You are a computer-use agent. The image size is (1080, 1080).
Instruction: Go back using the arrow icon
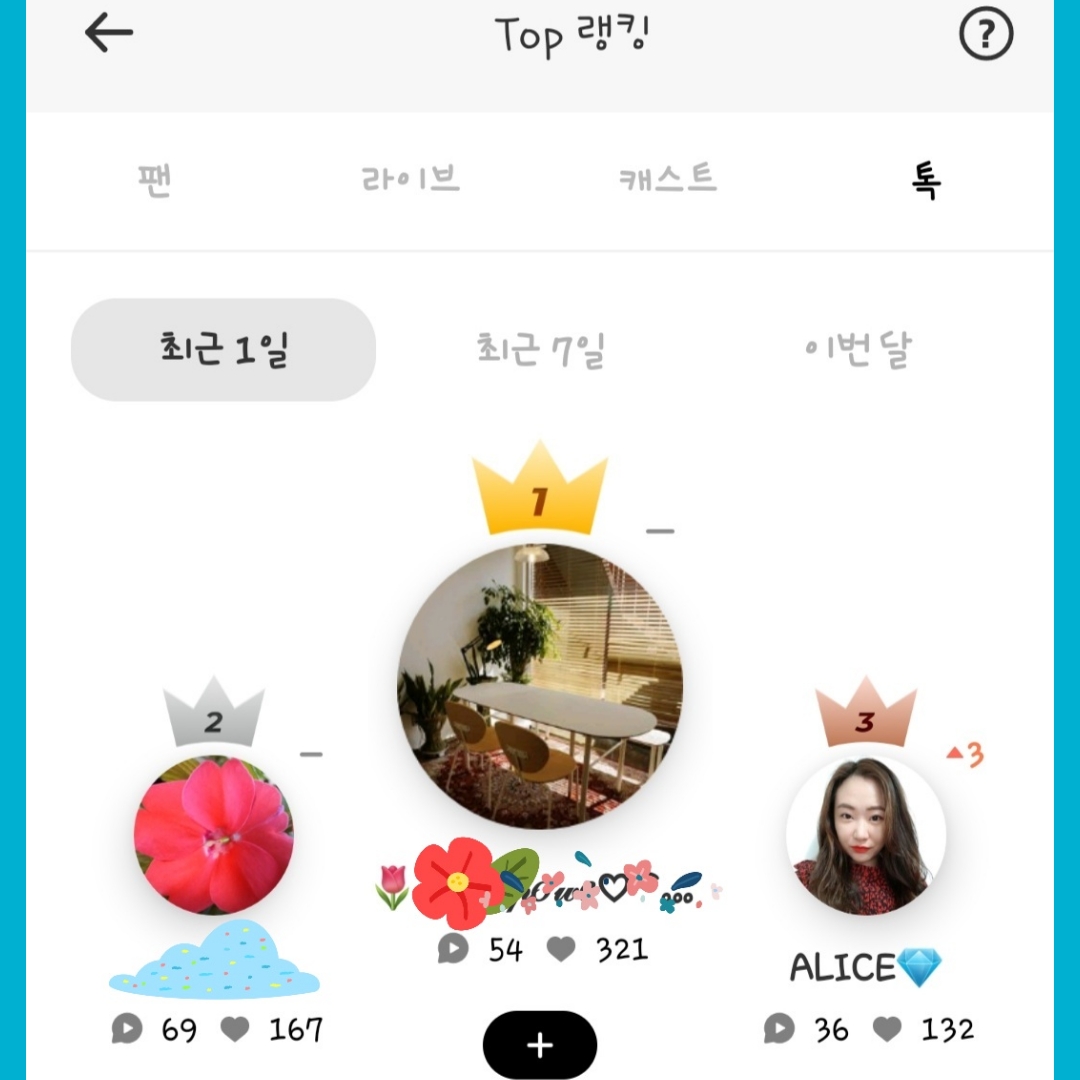point(109,34)
